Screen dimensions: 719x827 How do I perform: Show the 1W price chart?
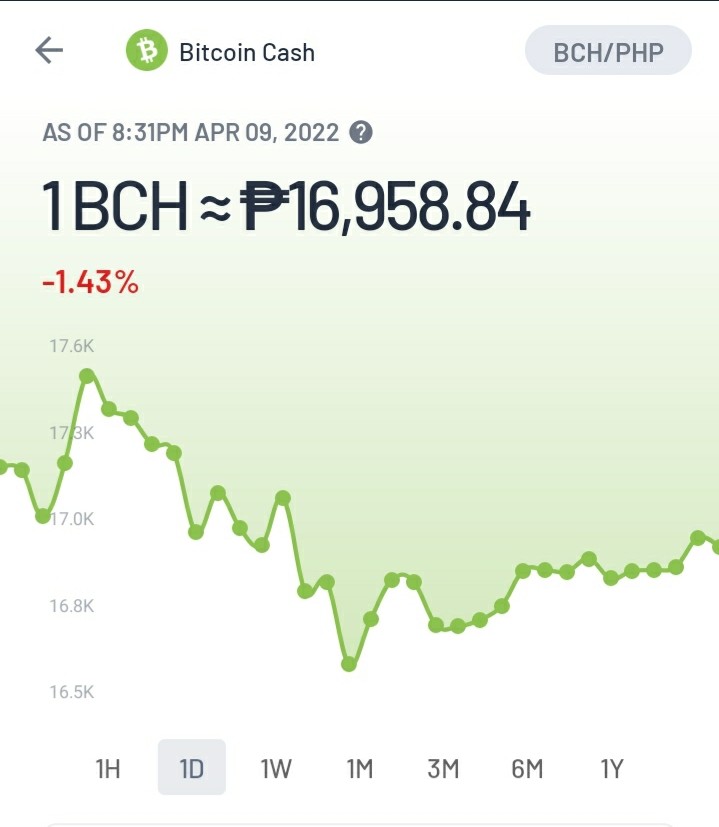pos(276,768)
